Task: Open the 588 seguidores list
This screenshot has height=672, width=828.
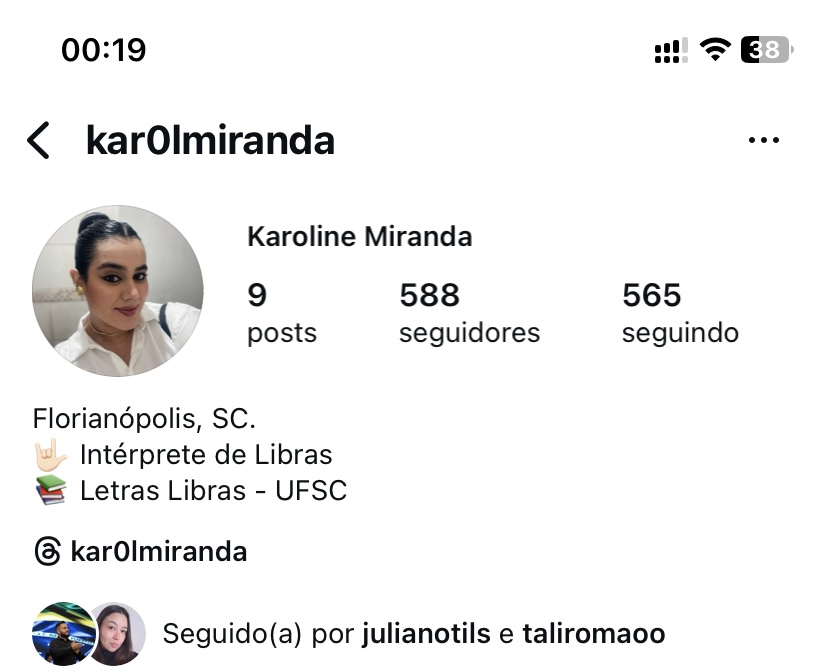Action: click(x=469, y=312)
